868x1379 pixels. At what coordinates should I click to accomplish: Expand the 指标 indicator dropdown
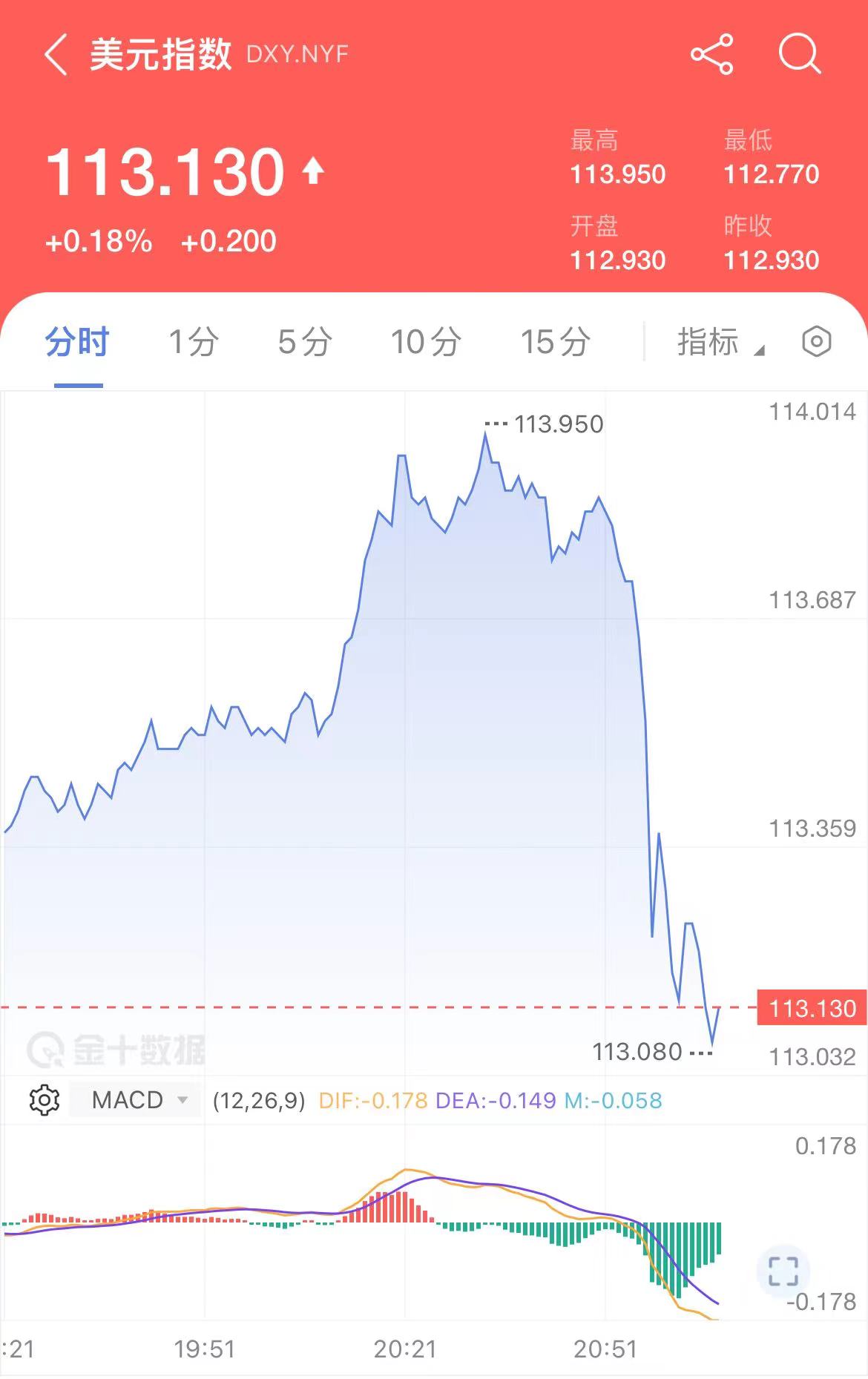point(720,342)
